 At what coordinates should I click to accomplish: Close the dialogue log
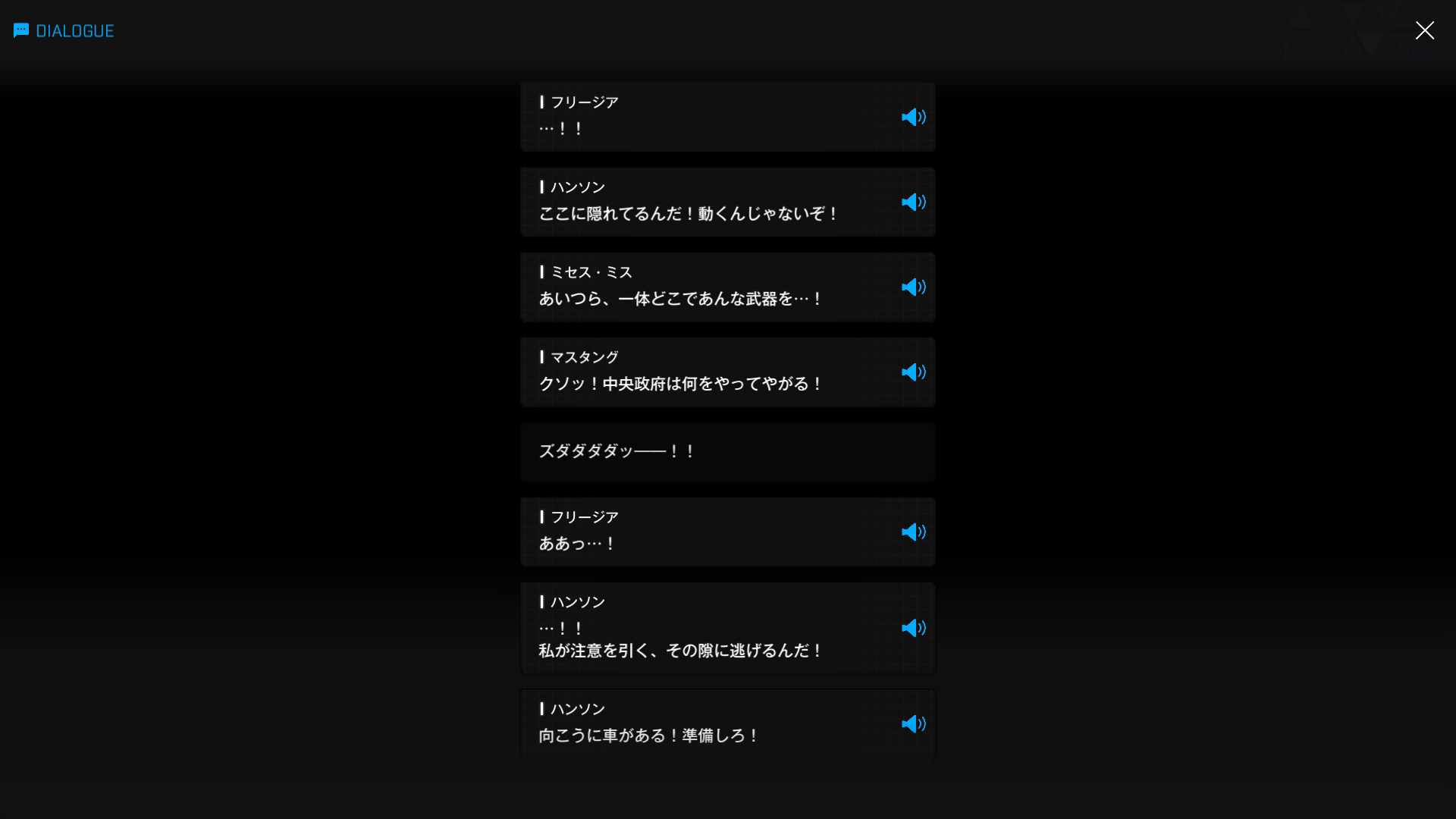(x=1424, y=30)
